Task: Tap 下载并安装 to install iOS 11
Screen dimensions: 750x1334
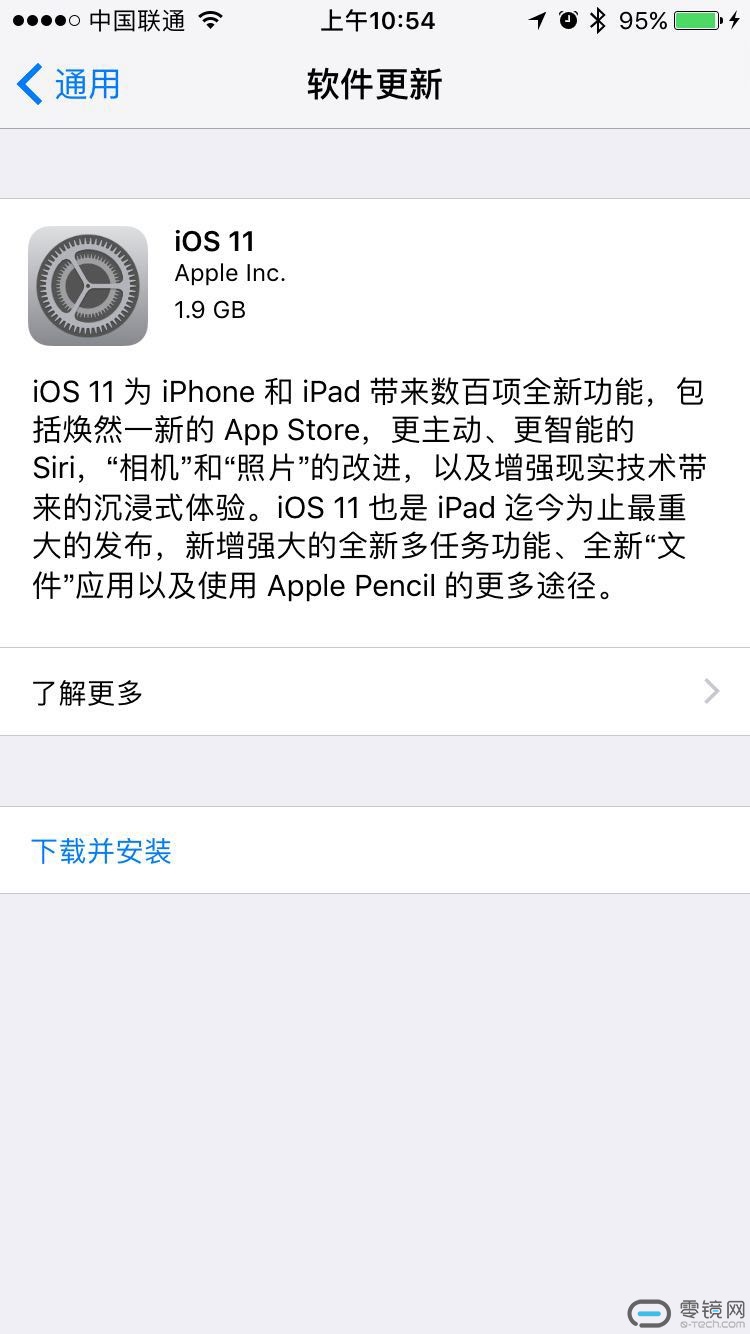Action: tap(102, 851)
